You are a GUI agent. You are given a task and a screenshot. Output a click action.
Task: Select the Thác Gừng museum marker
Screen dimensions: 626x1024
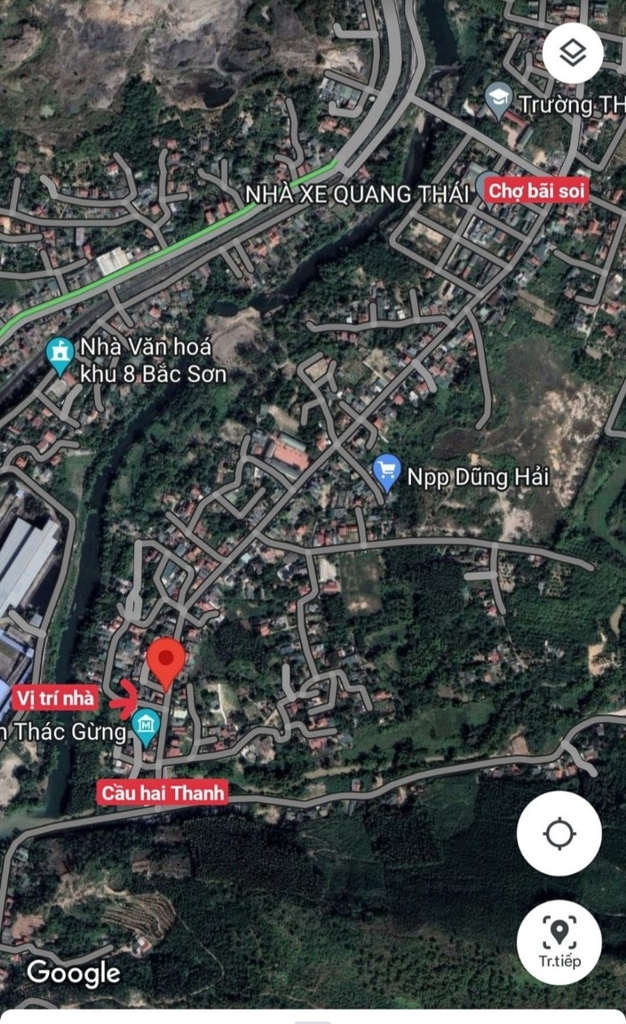coord(146,727)
